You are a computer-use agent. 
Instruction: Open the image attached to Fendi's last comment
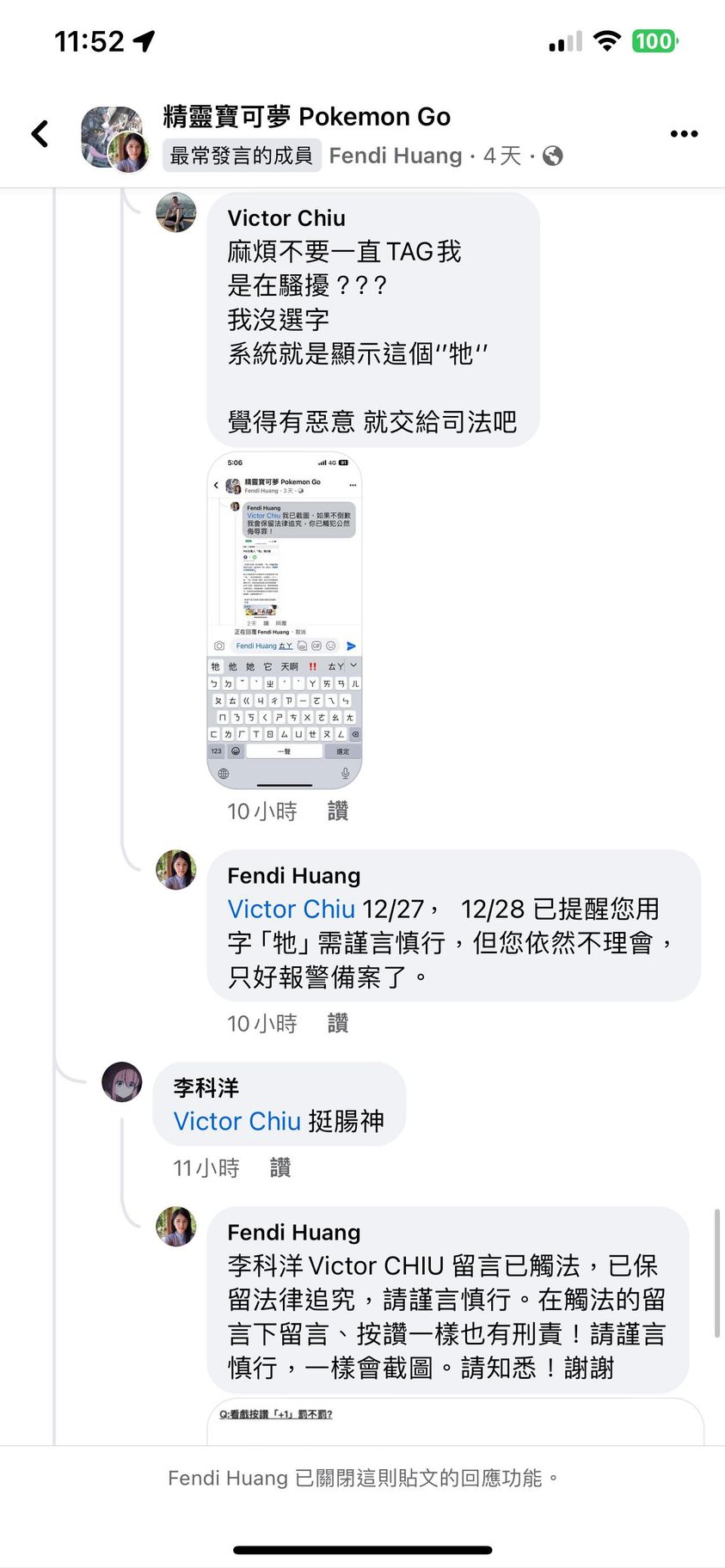(x=456, y=1422)
